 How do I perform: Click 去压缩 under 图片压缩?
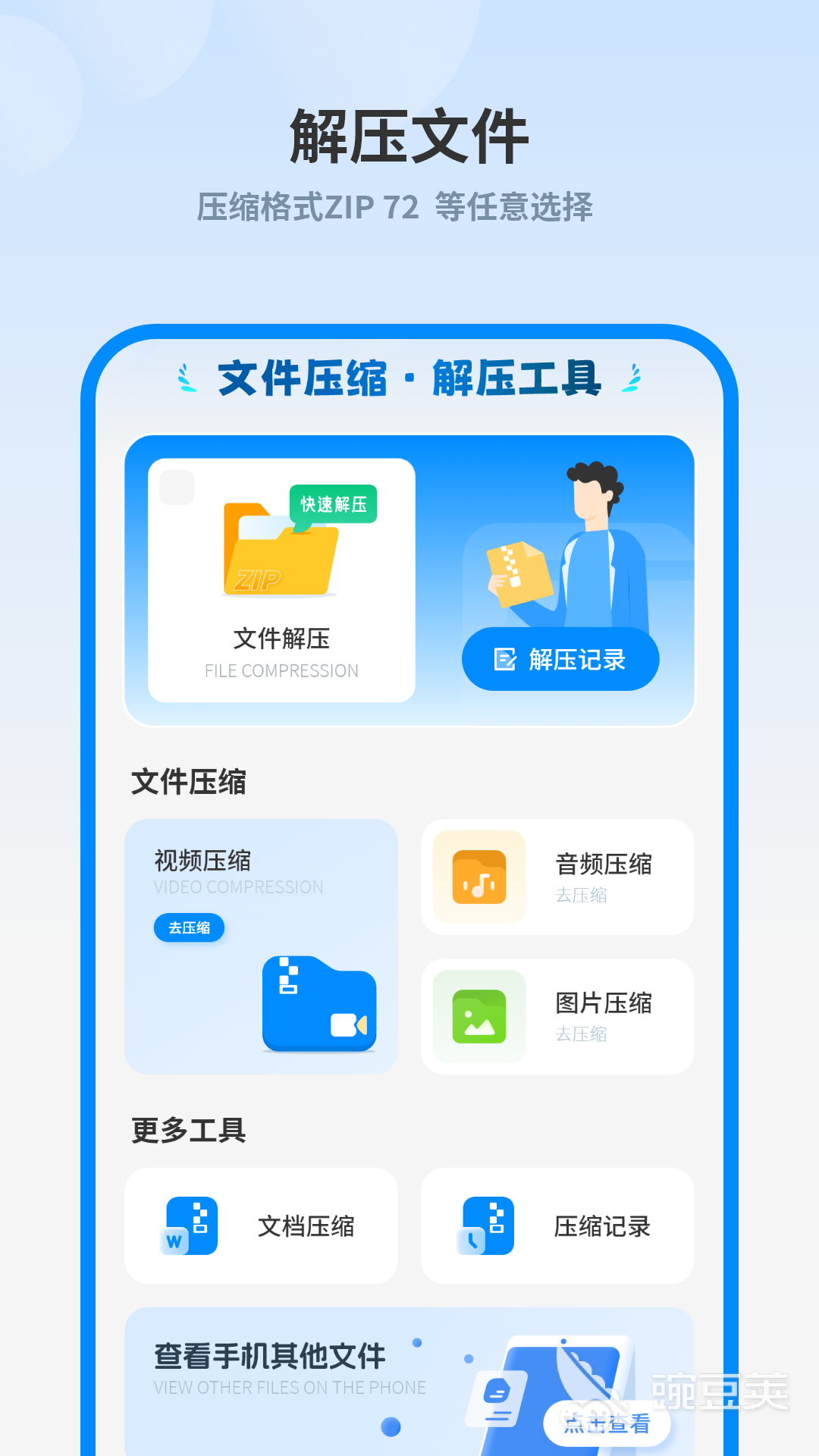tap(580, 1033)
